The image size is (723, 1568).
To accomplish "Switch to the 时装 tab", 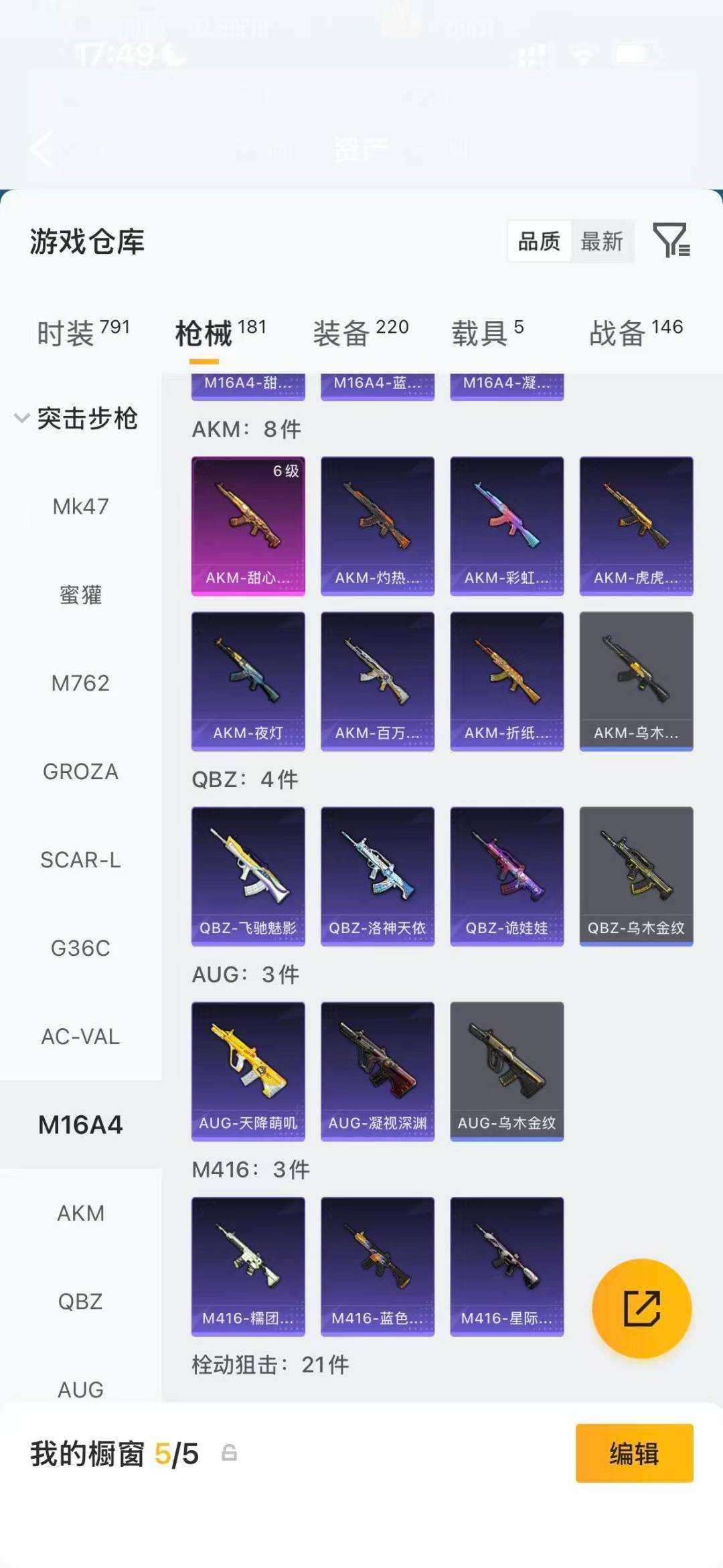I will click(83, 333).
